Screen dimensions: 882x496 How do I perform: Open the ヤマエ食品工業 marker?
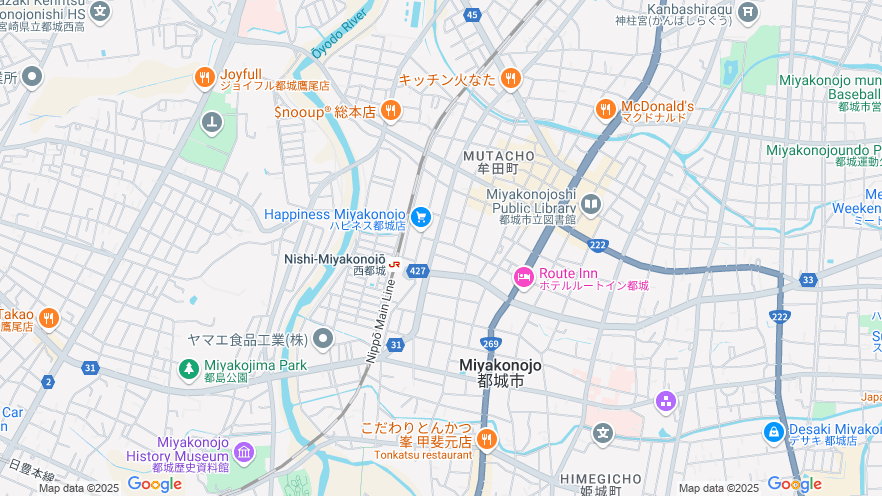point(323,339)
